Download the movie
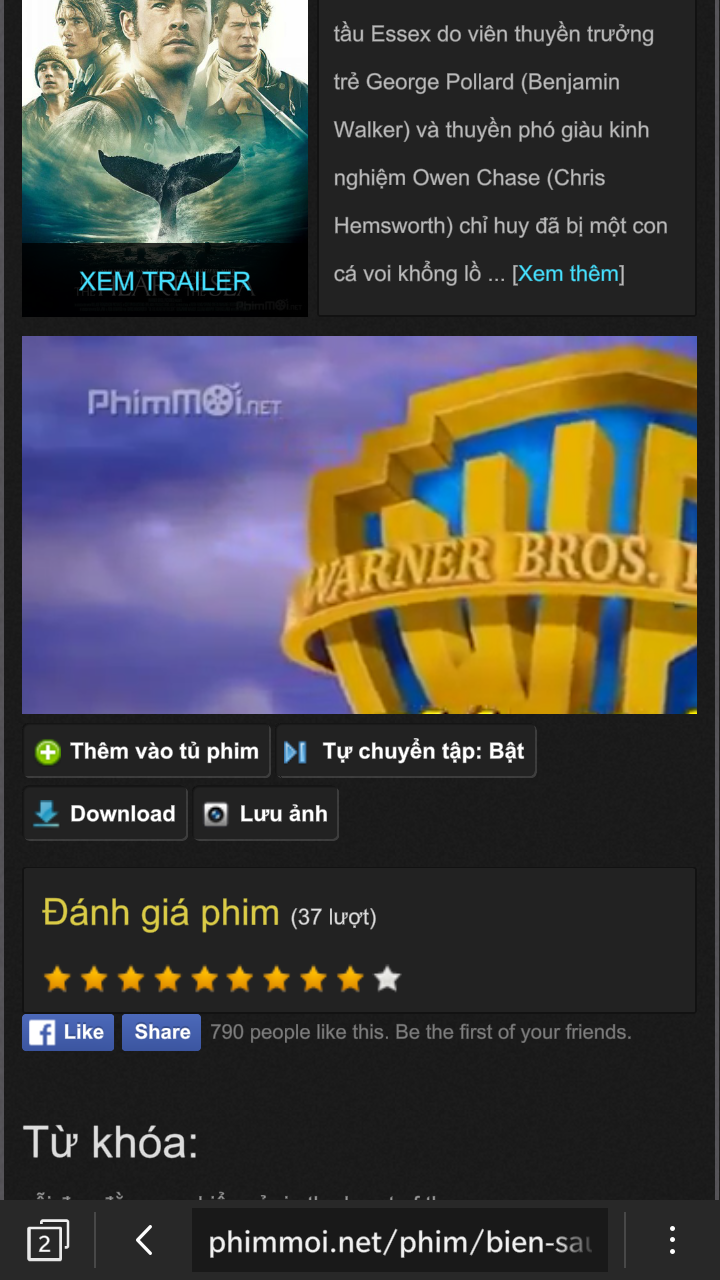 [106, 814]
